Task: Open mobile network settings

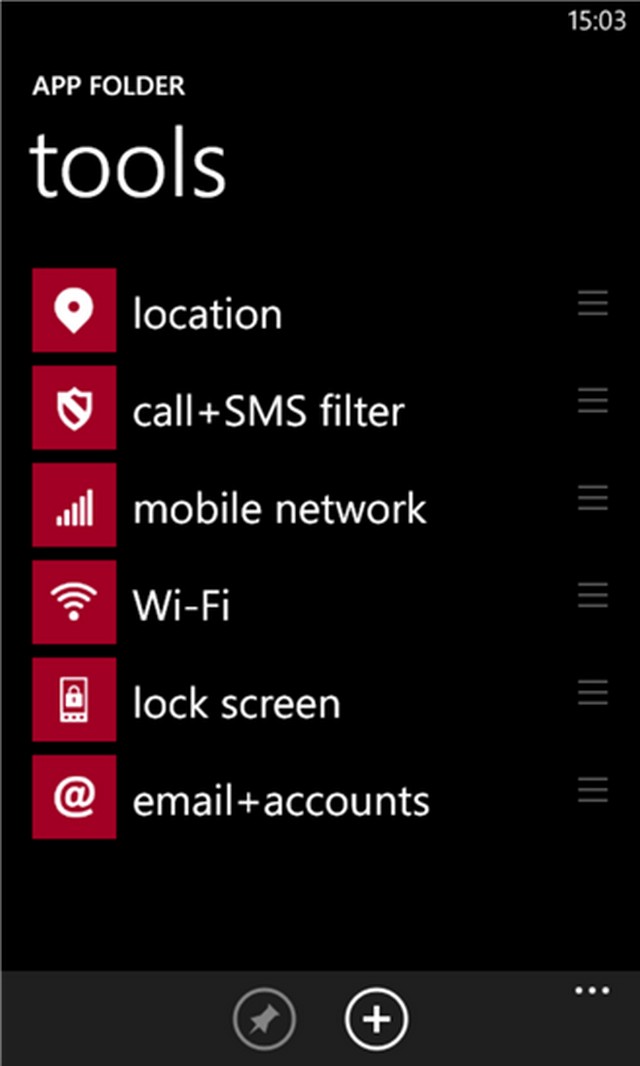Action: [279, 509]
